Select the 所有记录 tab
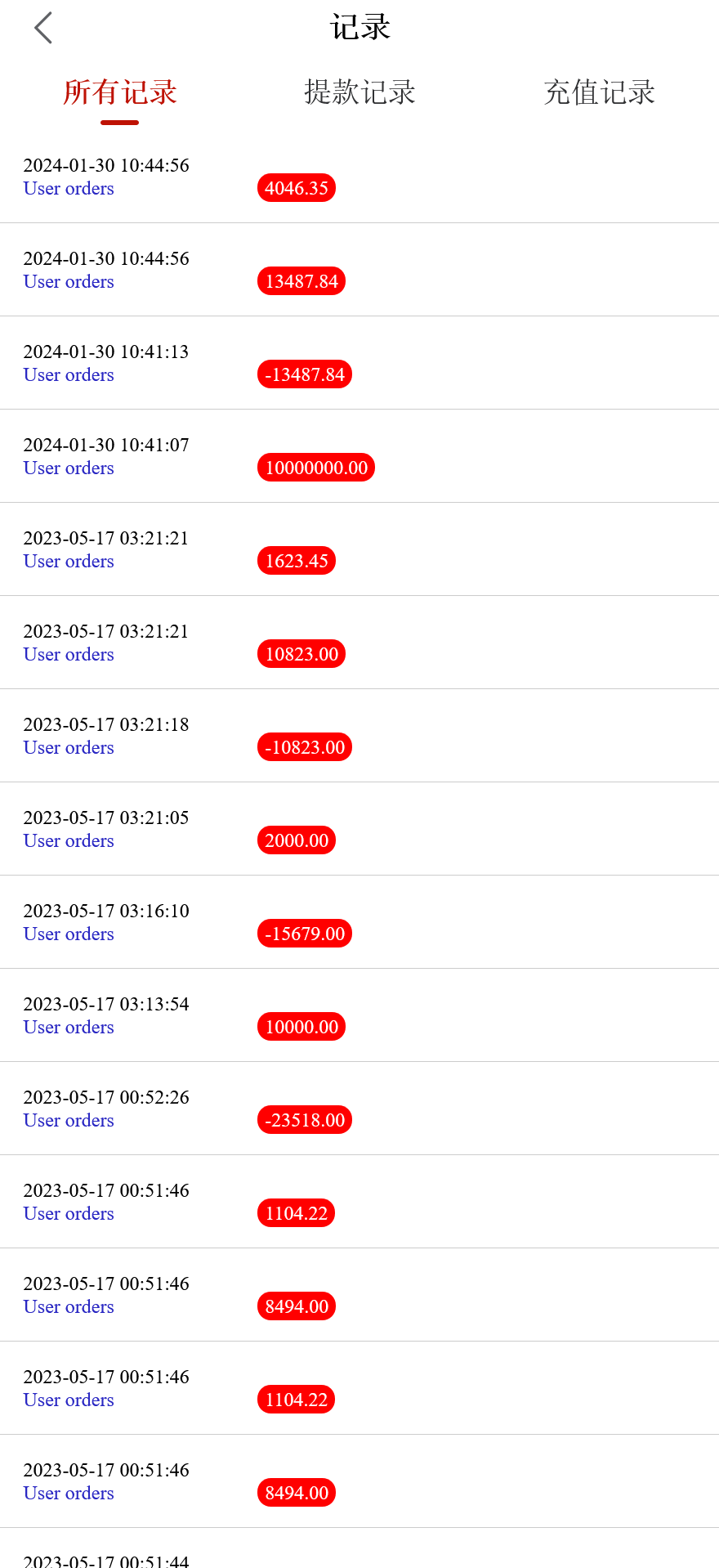 click(x=118, y=92)
